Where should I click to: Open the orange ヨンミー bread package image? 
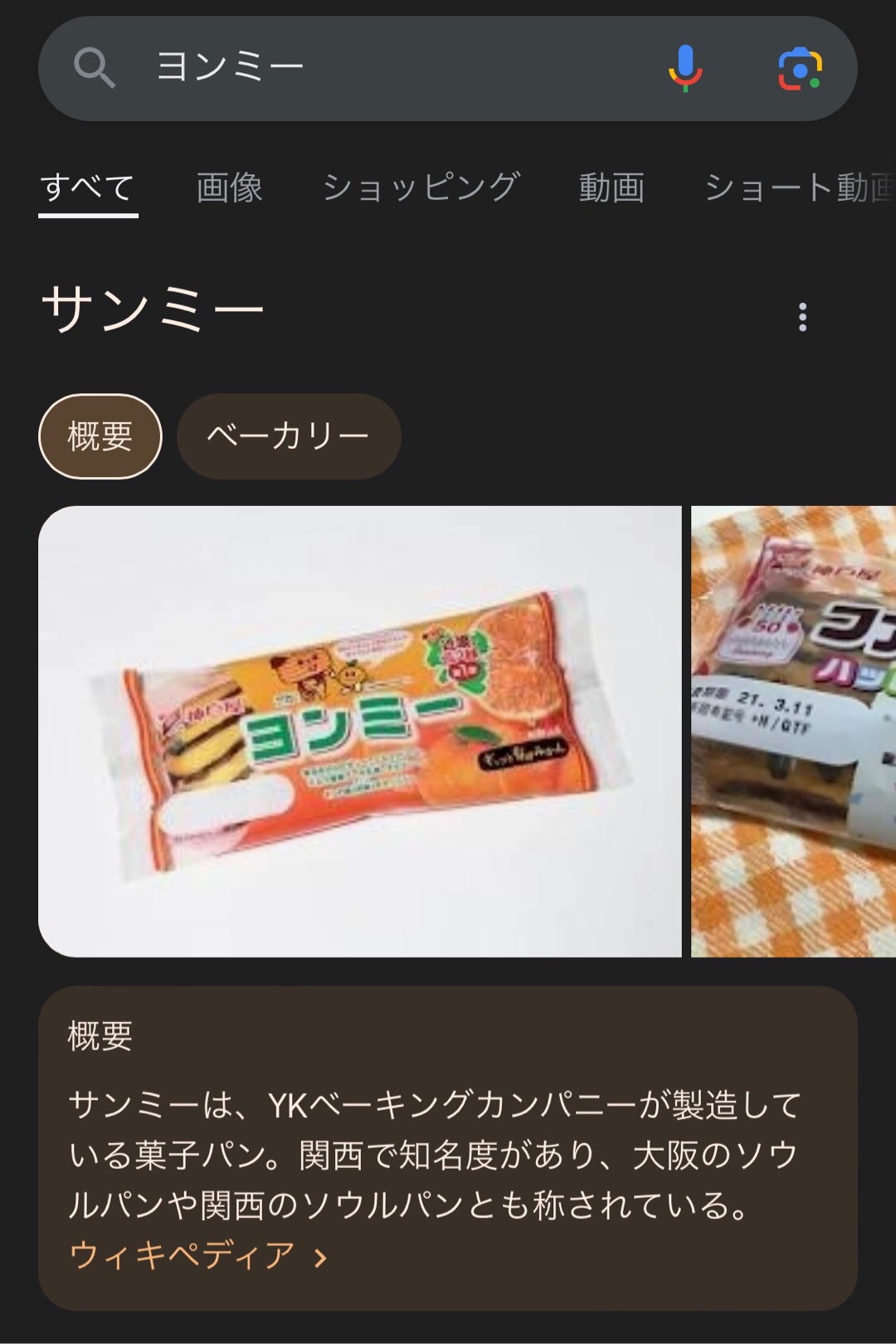(360, 731)
